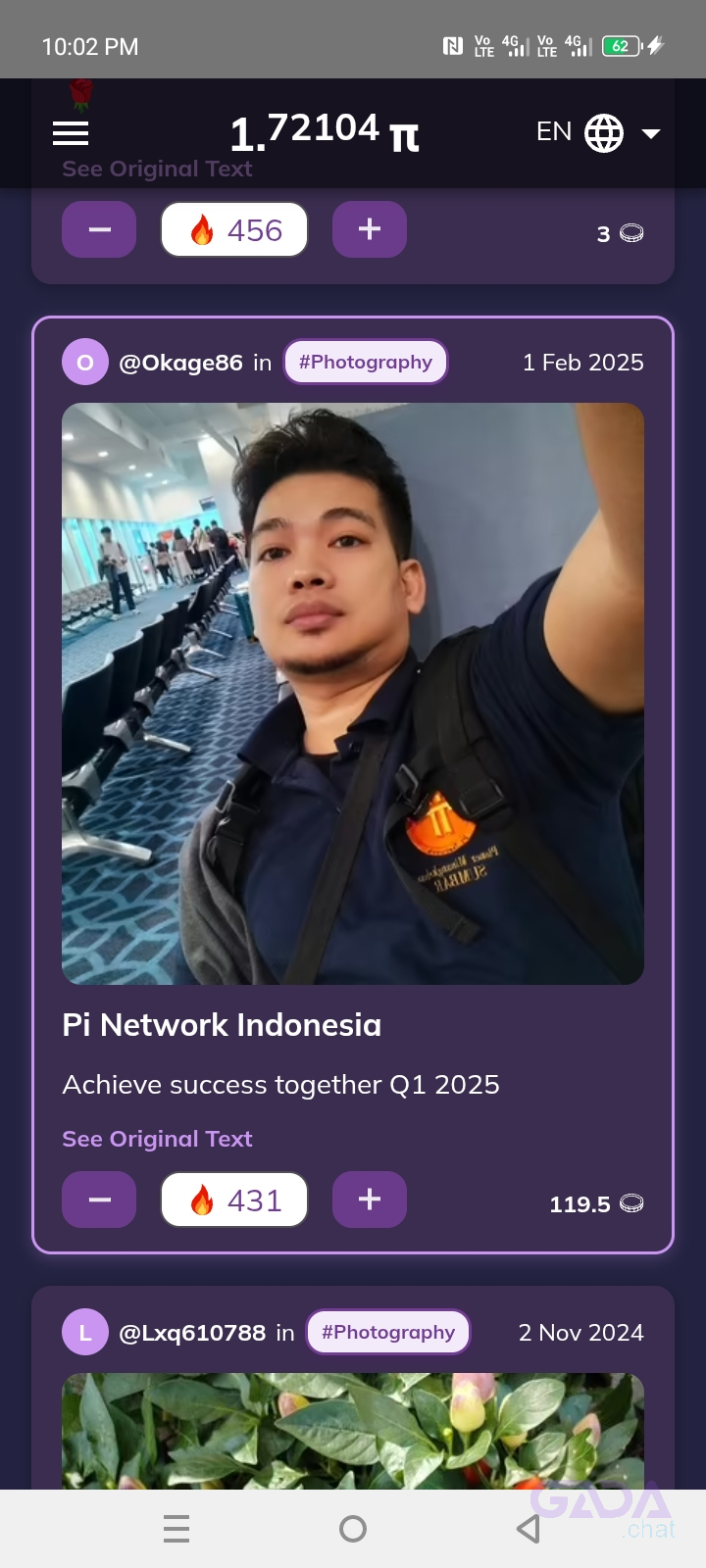Add fire to Pi Network Indonesia post

pyautogui.click(x=370, y=1200)
